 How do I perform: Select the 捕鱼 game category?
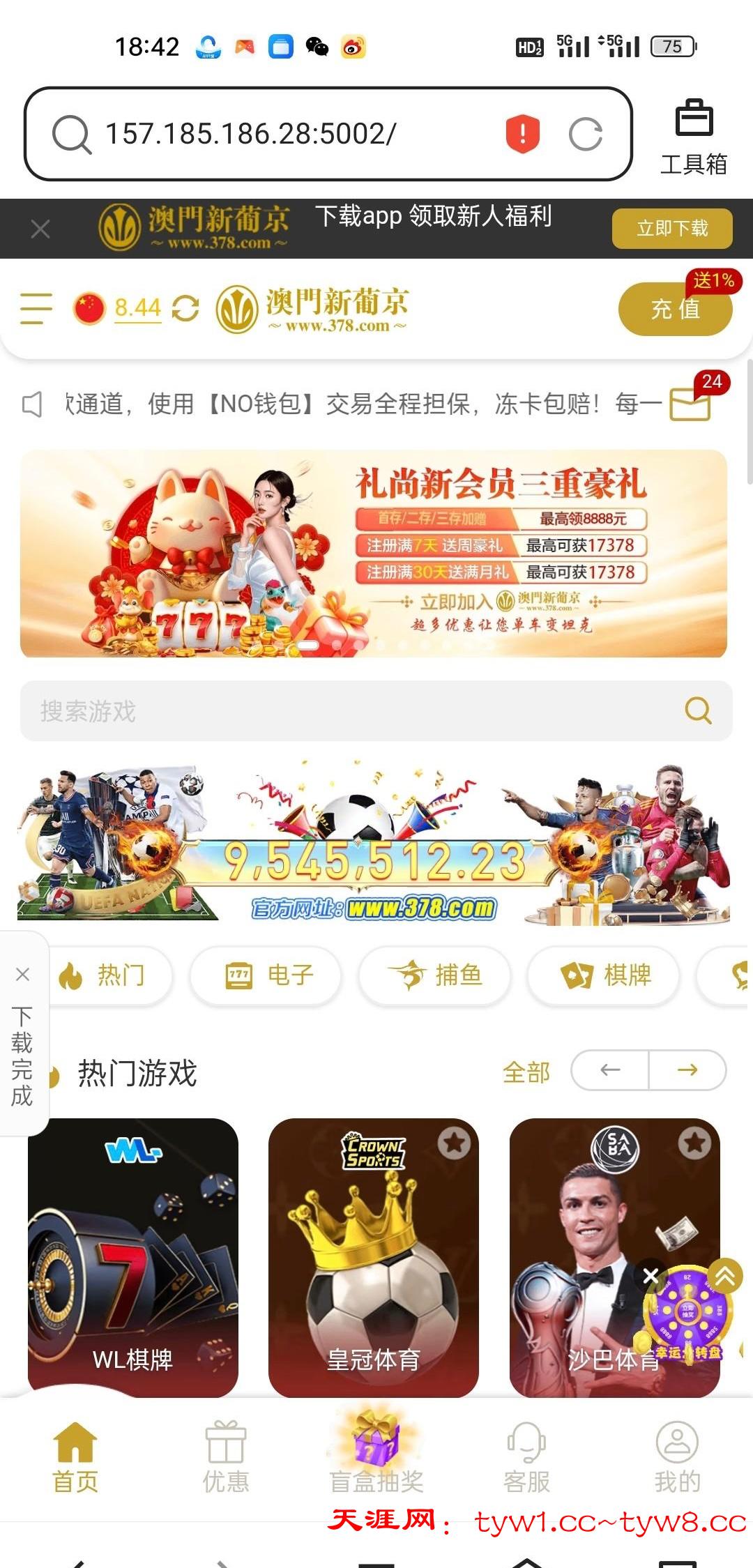click(x=434, y=975)
